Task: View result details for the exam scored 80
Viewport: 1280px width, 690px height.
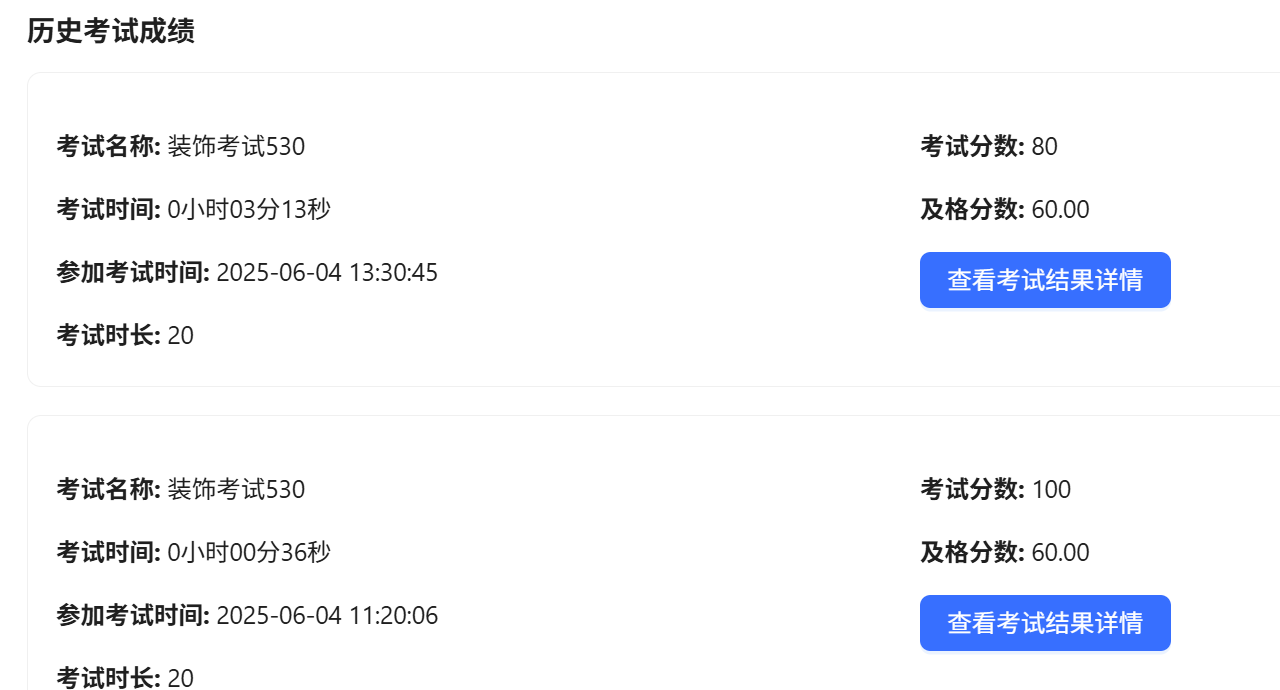Action: tap(1044, 280)
